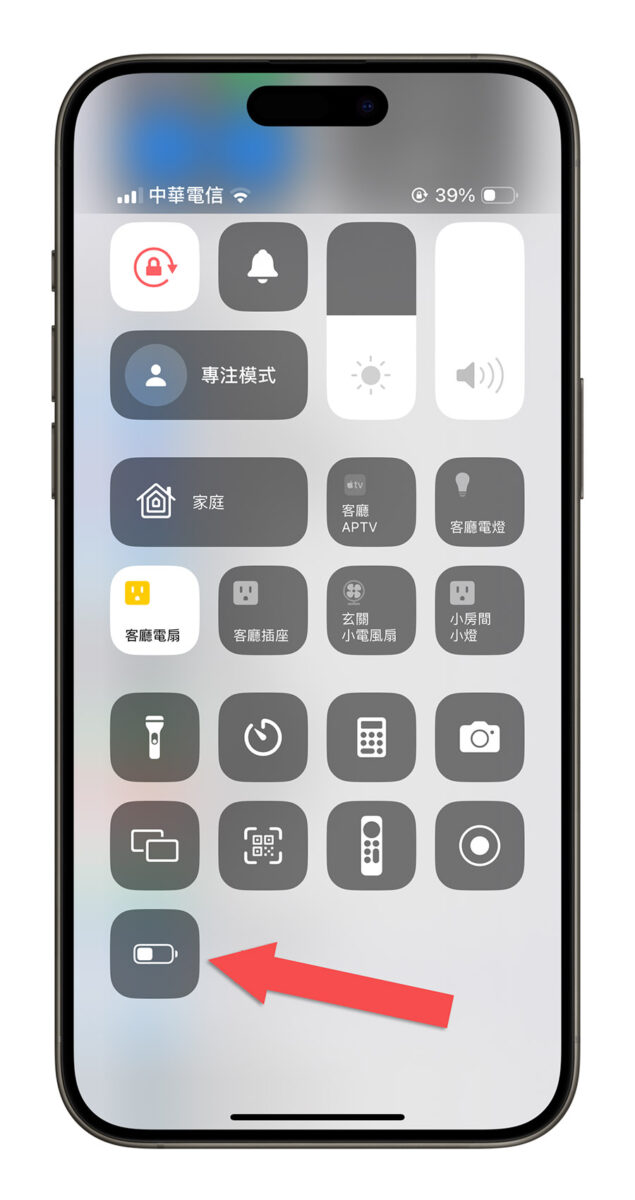Open the camera

point(479,738)
